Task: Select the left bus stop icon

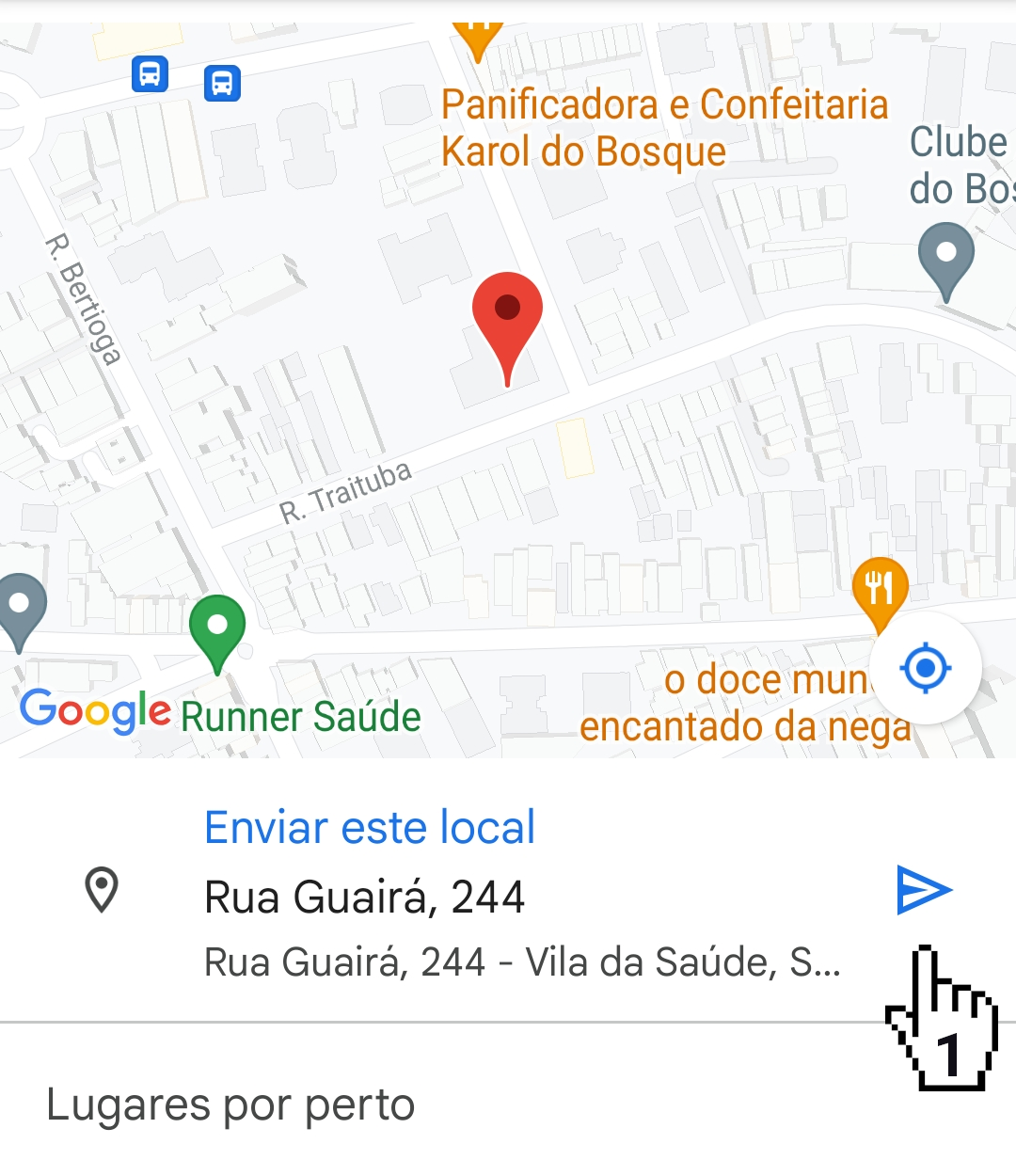Action: click(150, 73)
